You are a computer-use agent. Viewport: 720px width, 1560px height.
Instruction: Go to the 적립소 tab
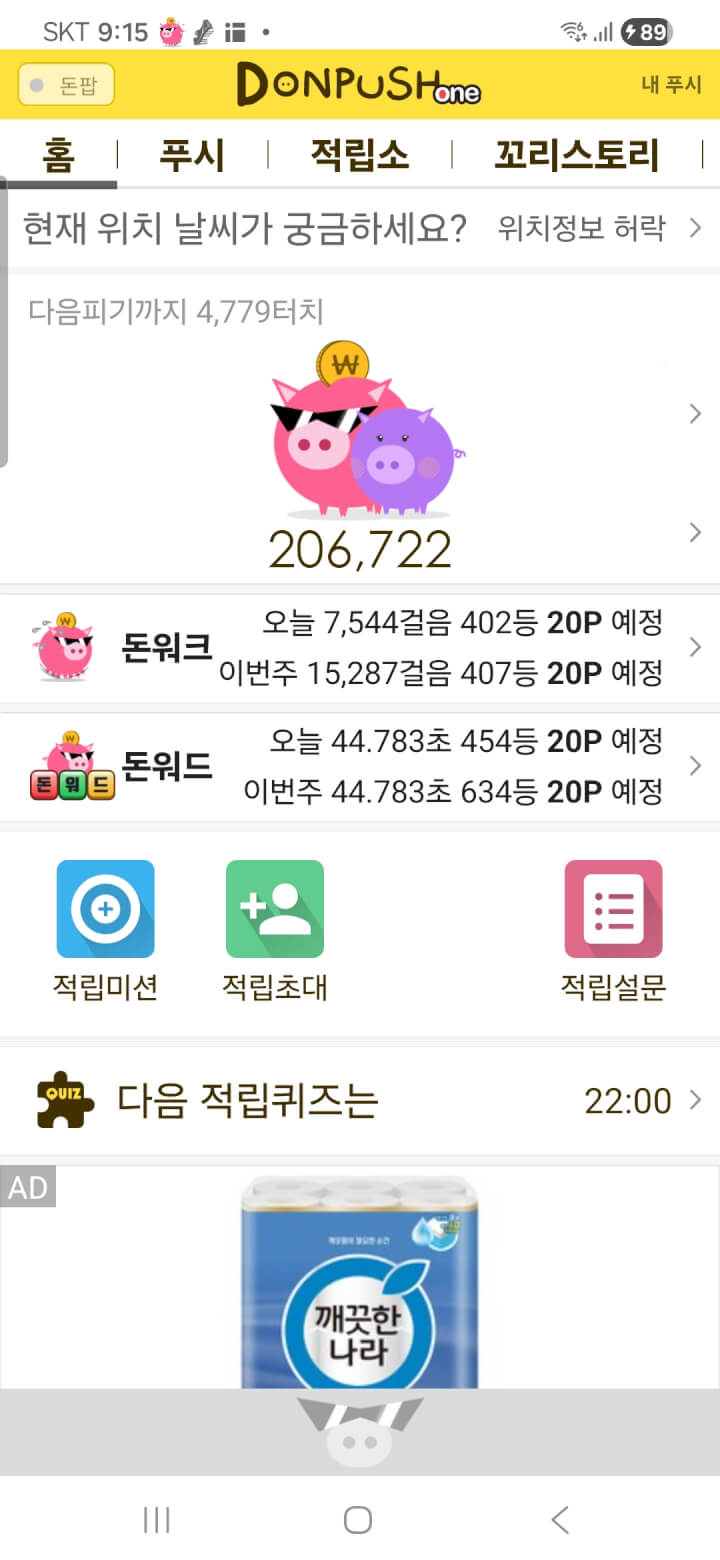coord(359,156)
